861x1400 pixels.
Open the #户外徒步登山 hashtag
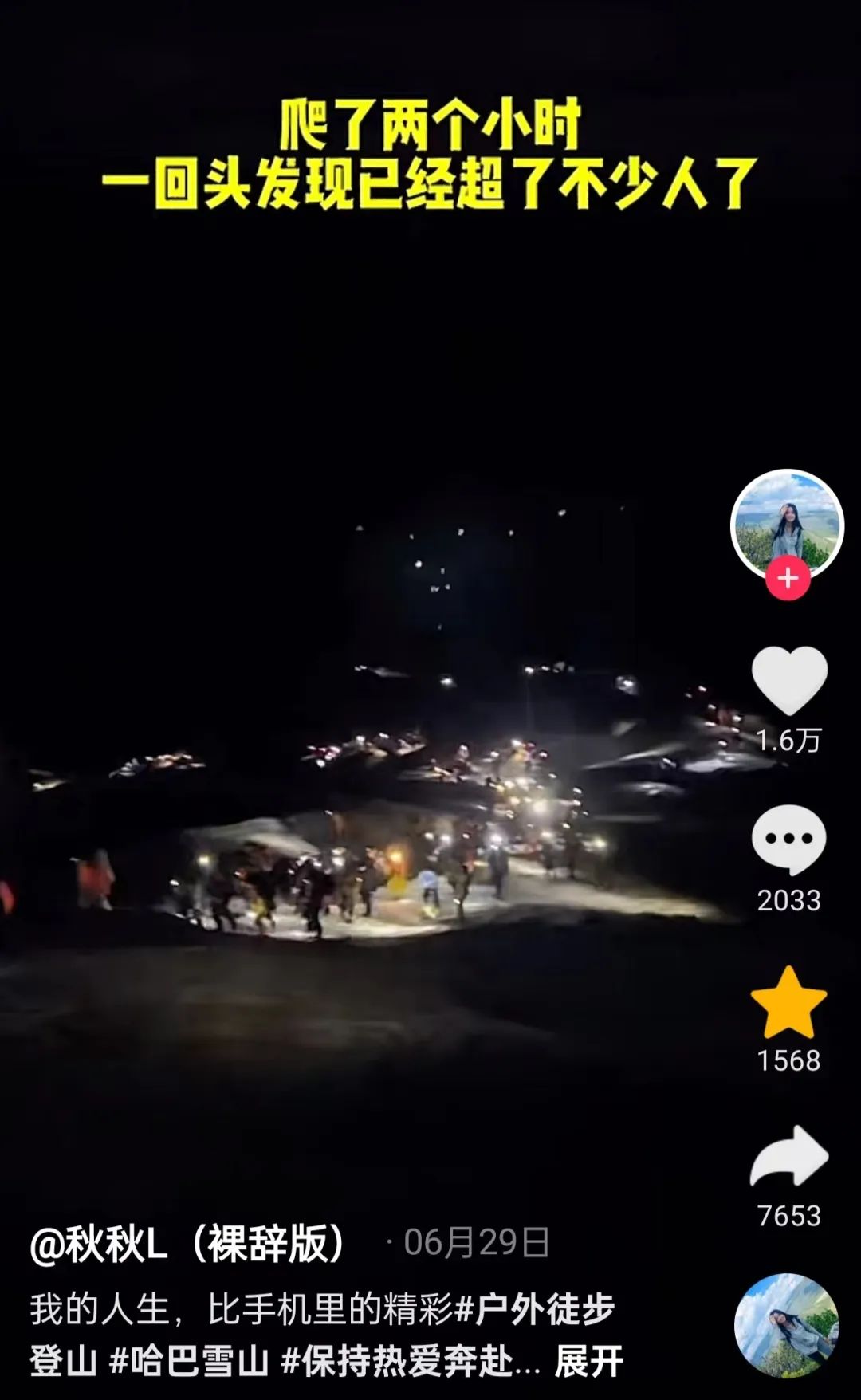point(534,1310)
